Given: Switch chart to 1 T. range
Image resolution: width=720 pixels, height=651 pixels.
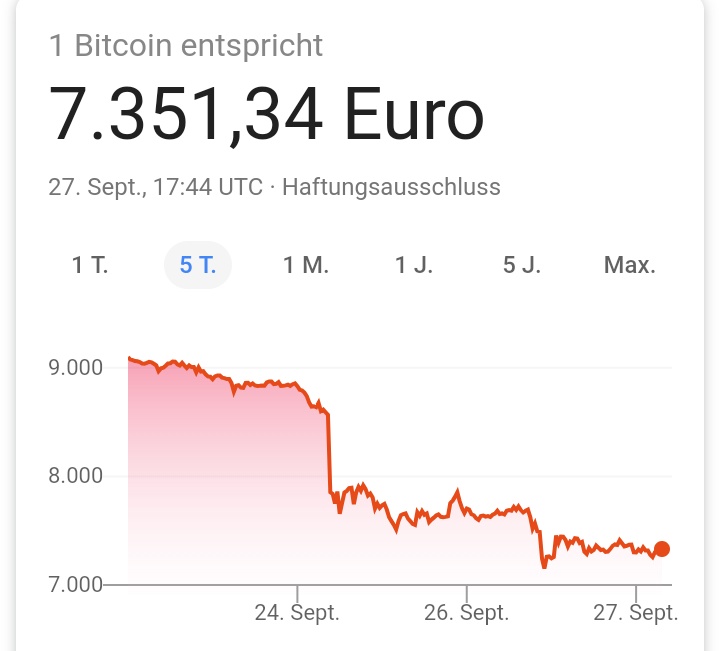Looking at the screenshot, I should 89,265.
